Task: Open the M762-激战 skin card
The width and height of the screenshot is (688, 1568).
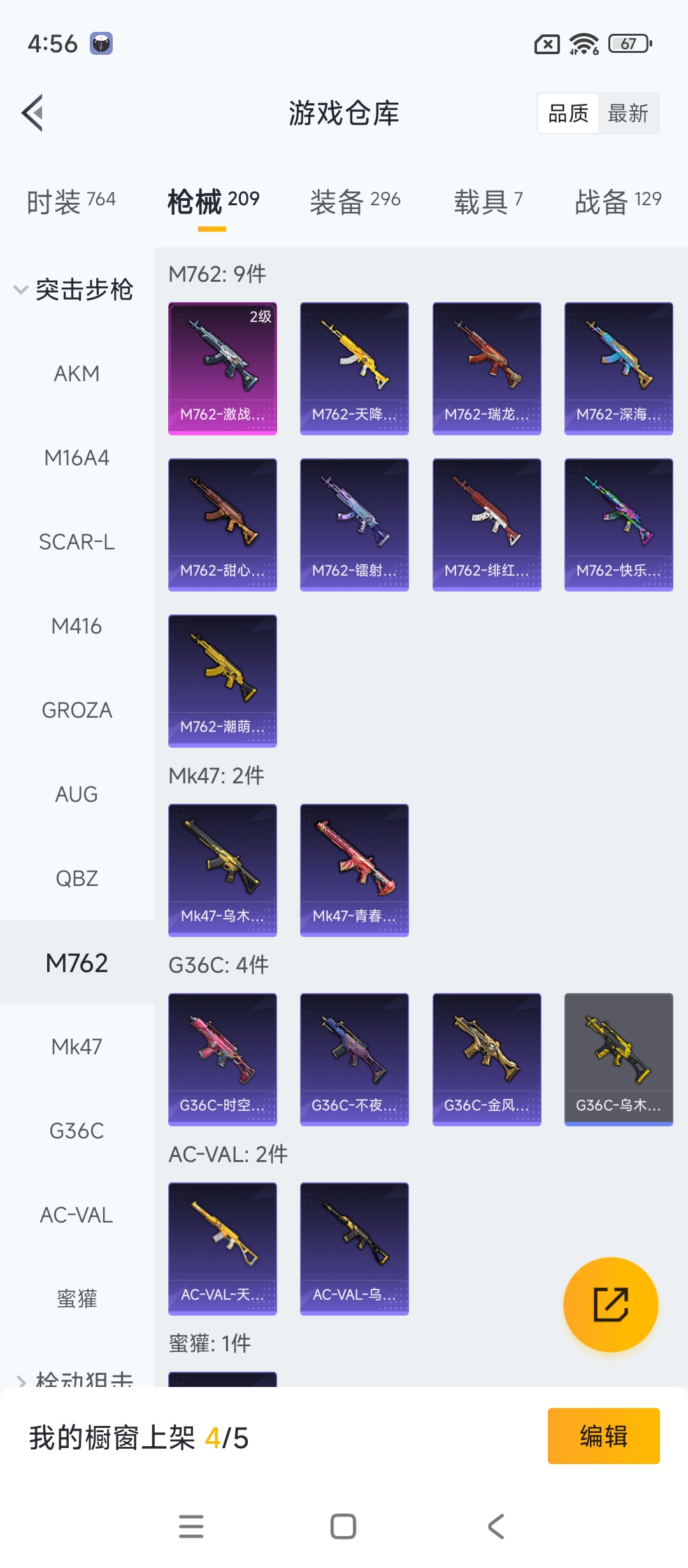Action: pyautogui.click(x=222, y=368)
